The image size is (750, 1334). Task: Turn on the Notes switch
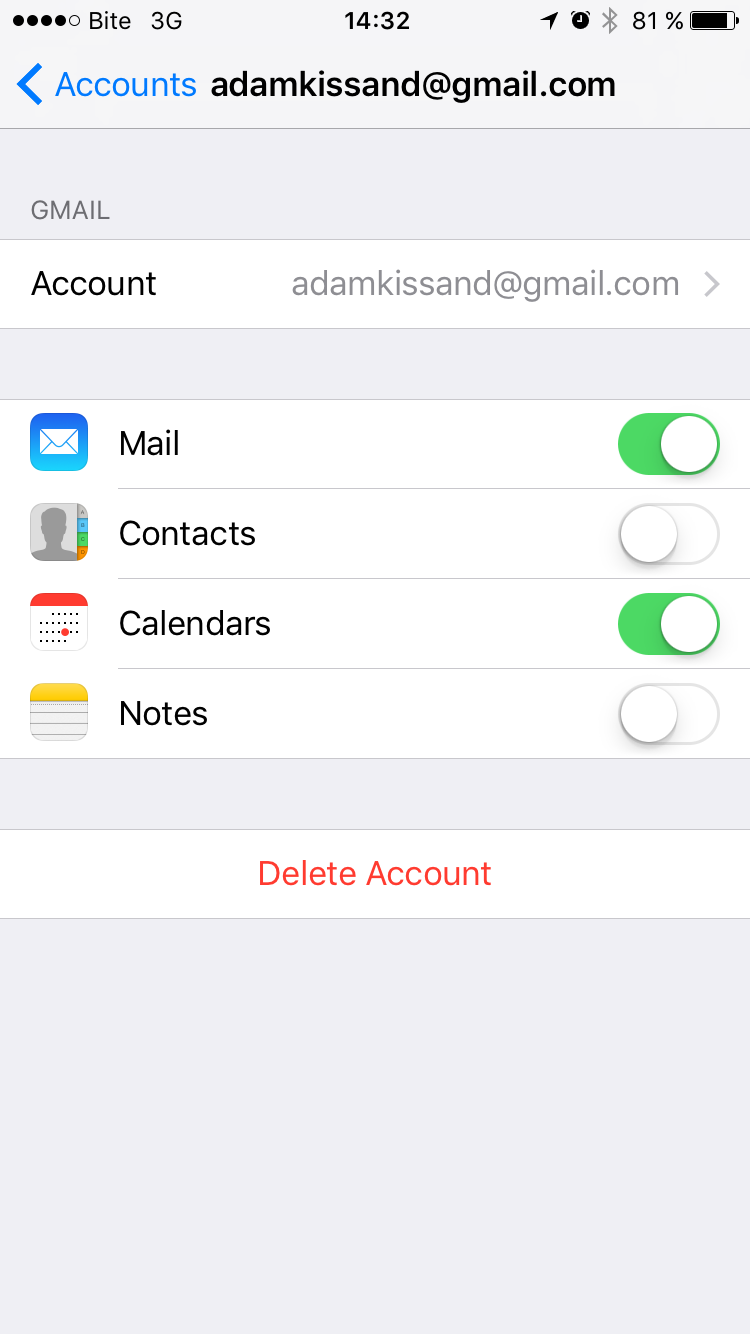point(668,714)
